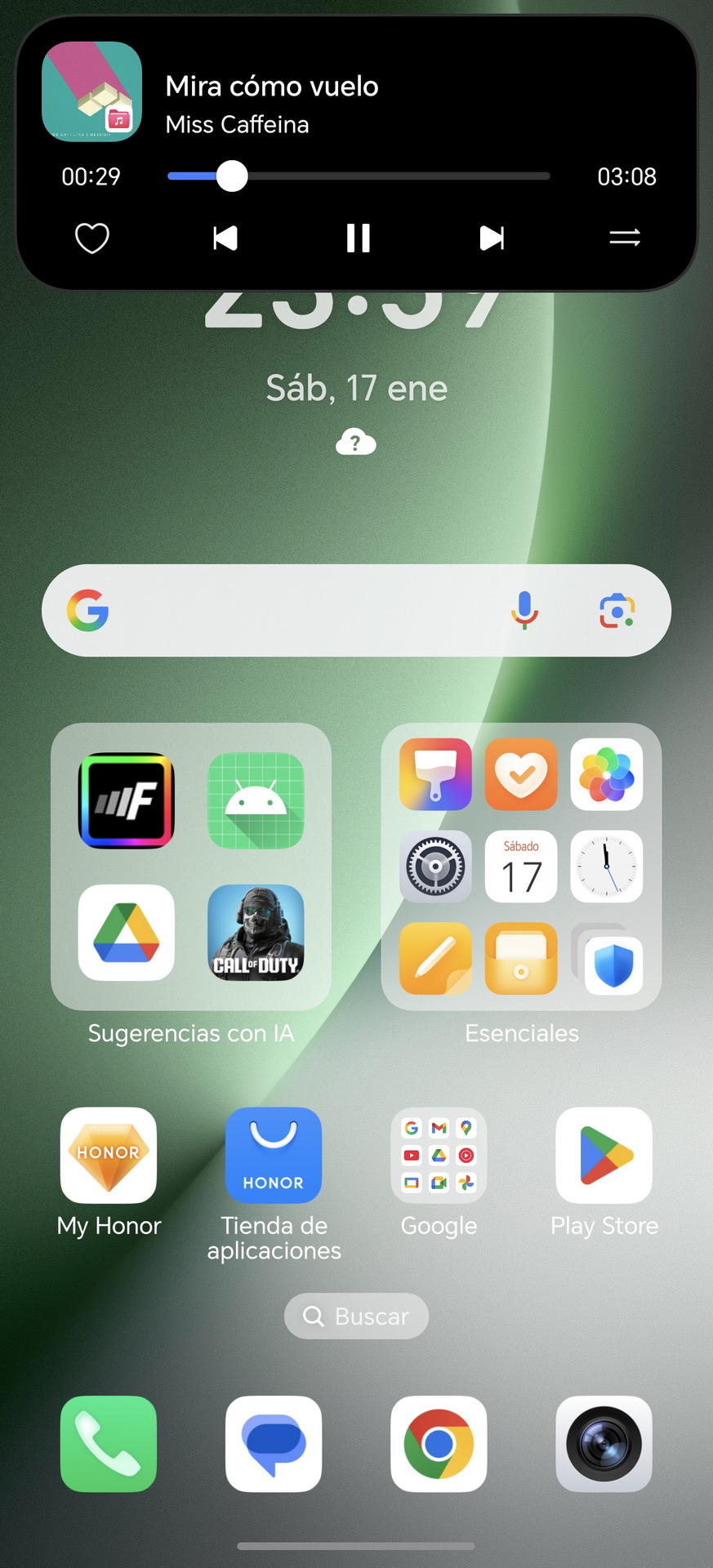Open the Google folder

tap(439, 1155)
